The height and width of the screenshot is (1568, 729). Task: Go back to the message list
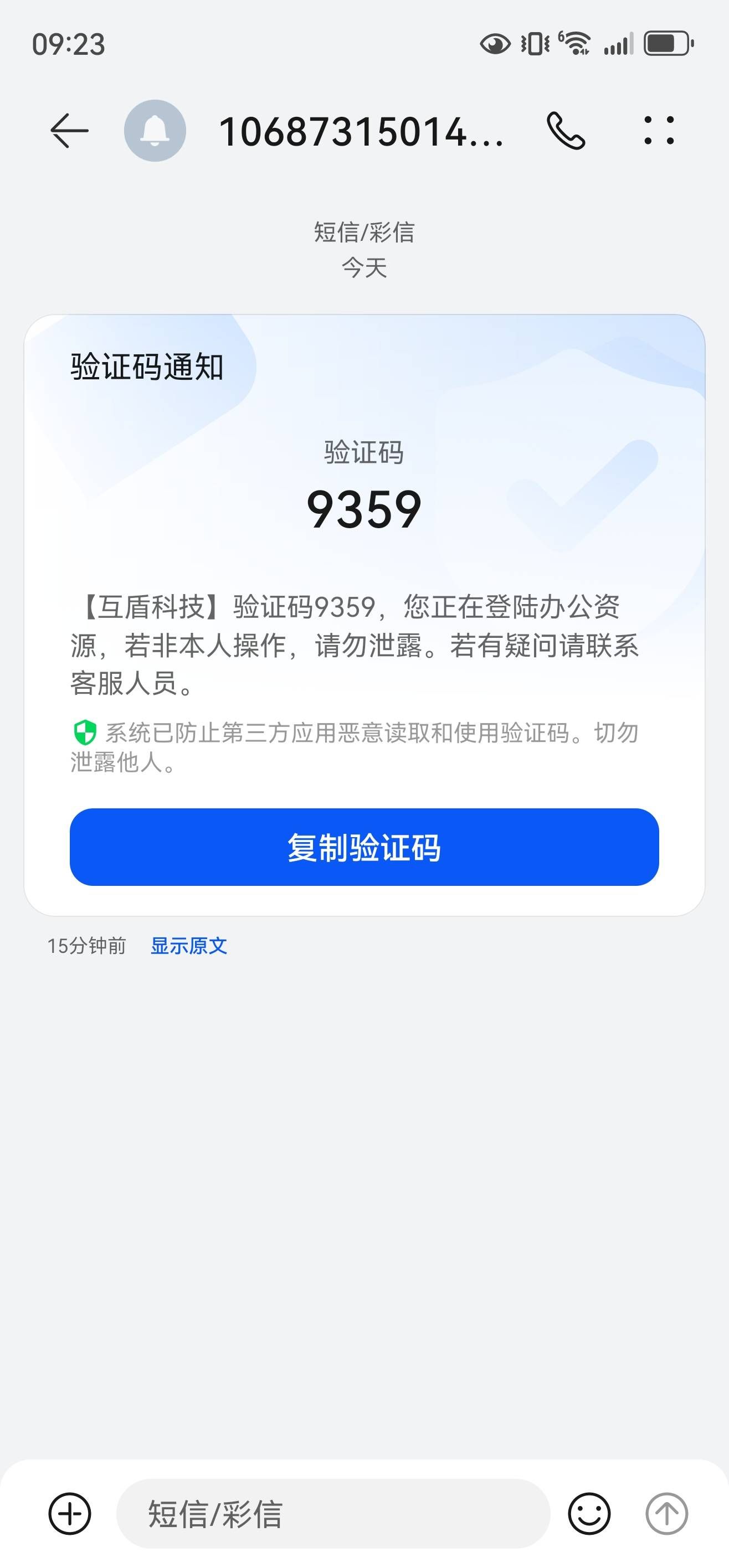point(69,131)
